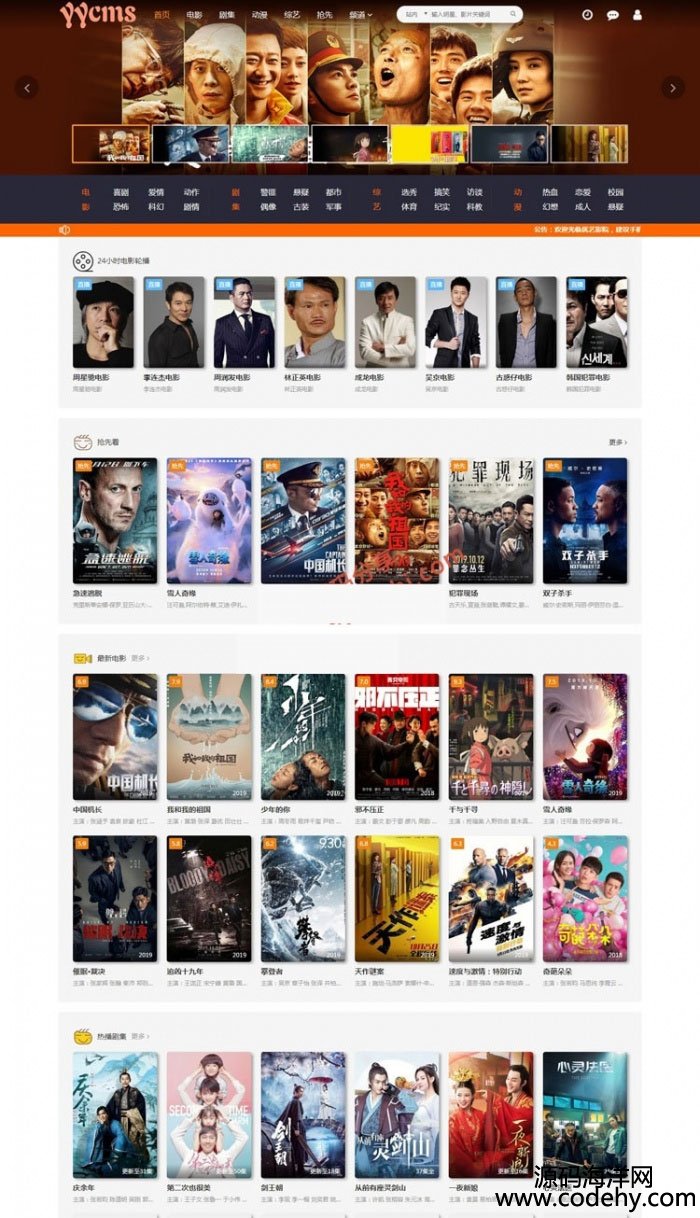The image size is (700, 1218).
Task: Go to the next banner slide
Action: (671, 88)
